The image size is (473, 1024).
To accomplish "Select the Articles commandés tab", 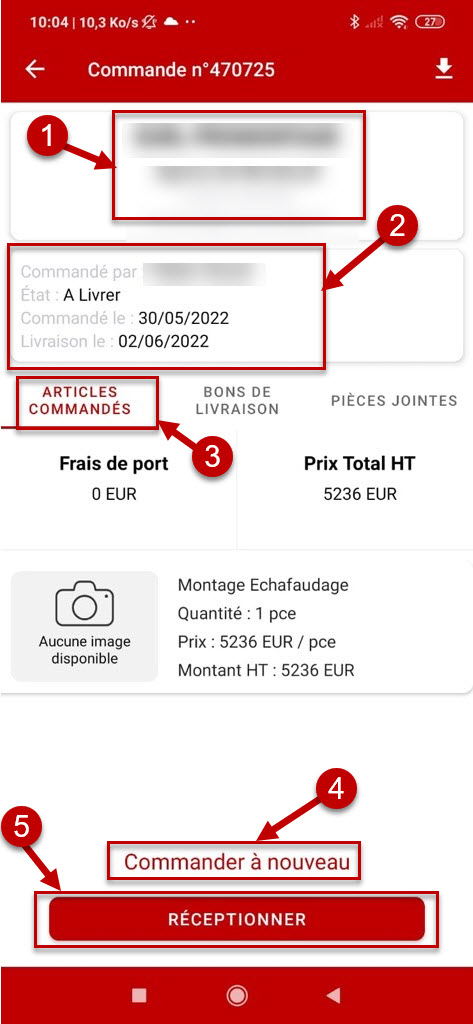I will 80,401.
